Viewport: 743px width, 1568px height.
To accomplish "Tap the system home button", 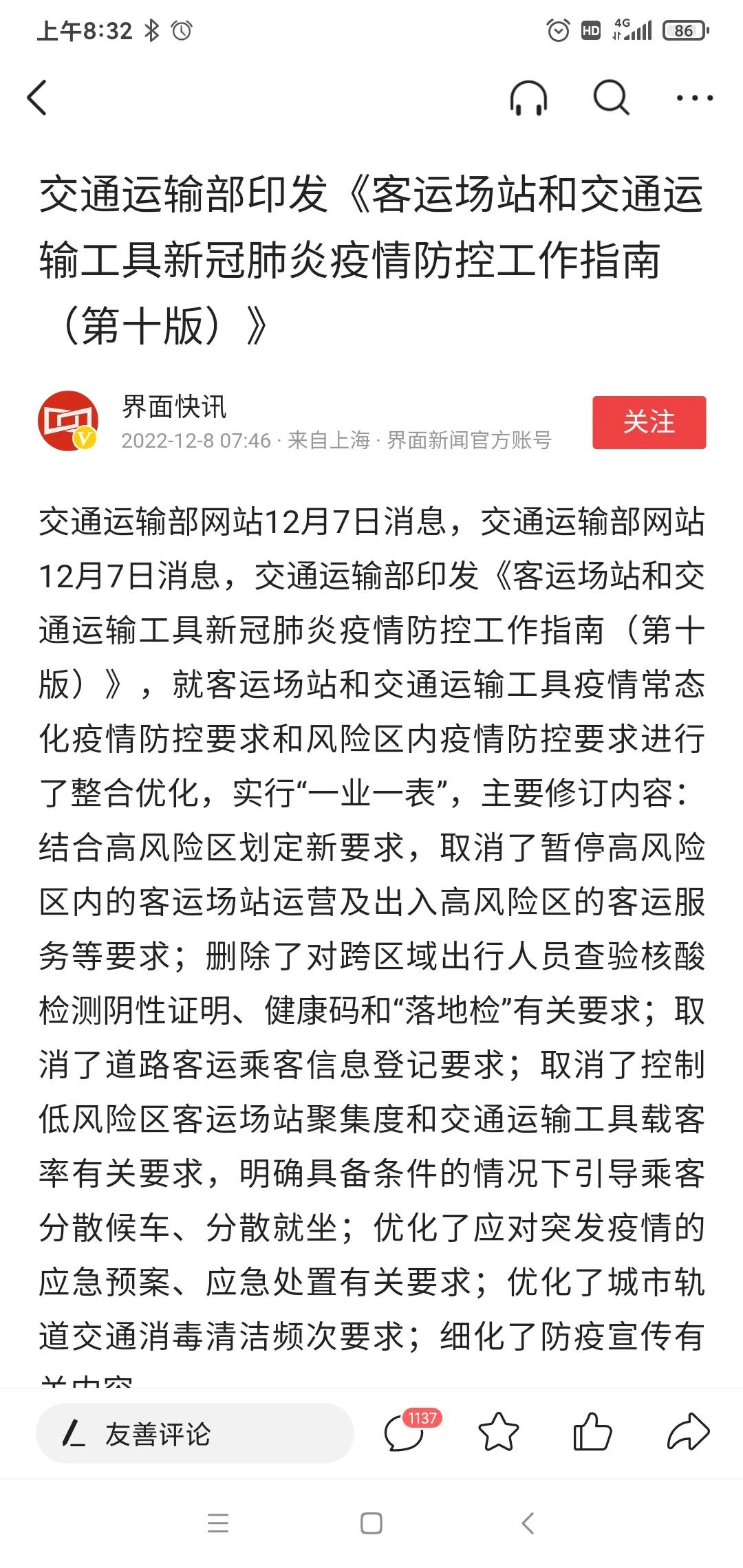I will coord(371,1523).
